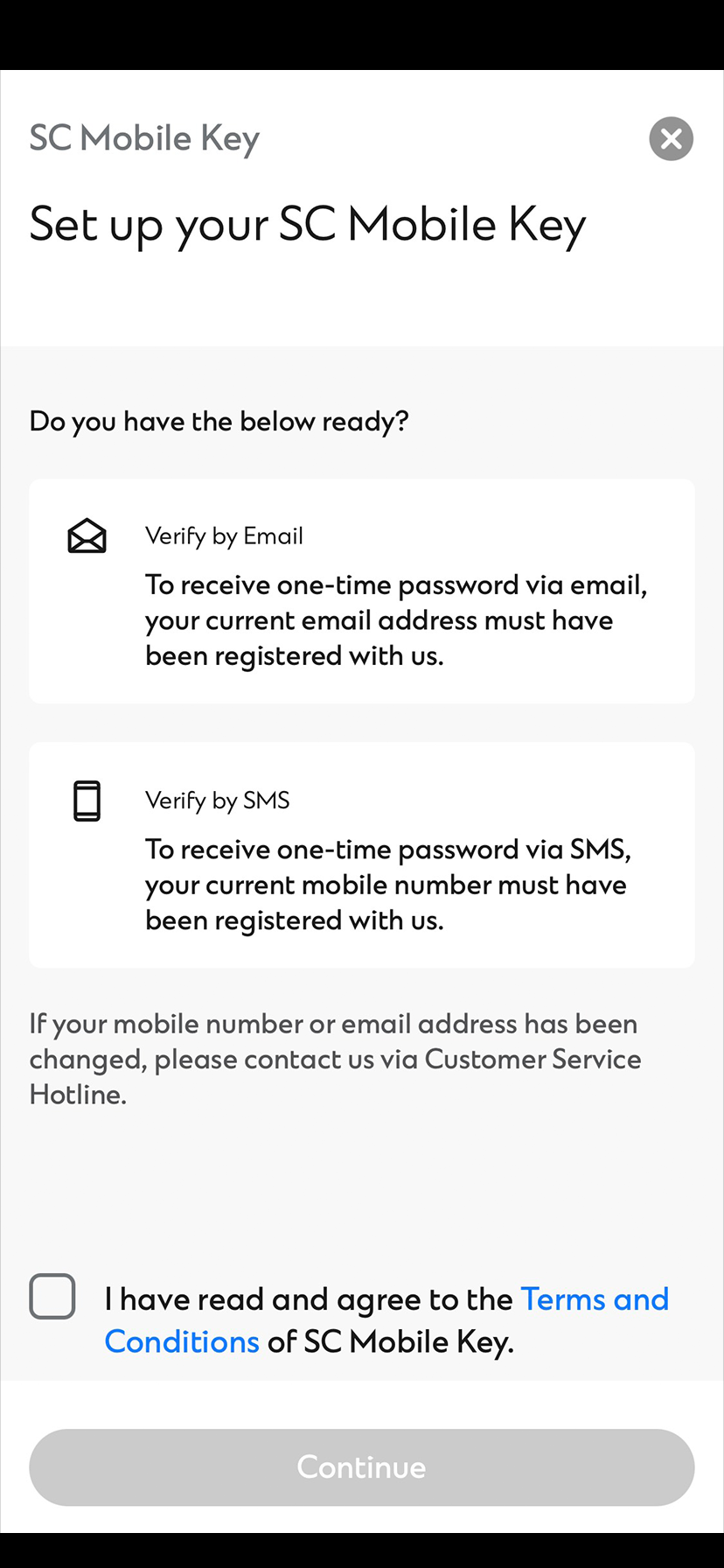Select the SC Mobile Key header
Screen dimensions: 724x1568
tap(143, 137)
